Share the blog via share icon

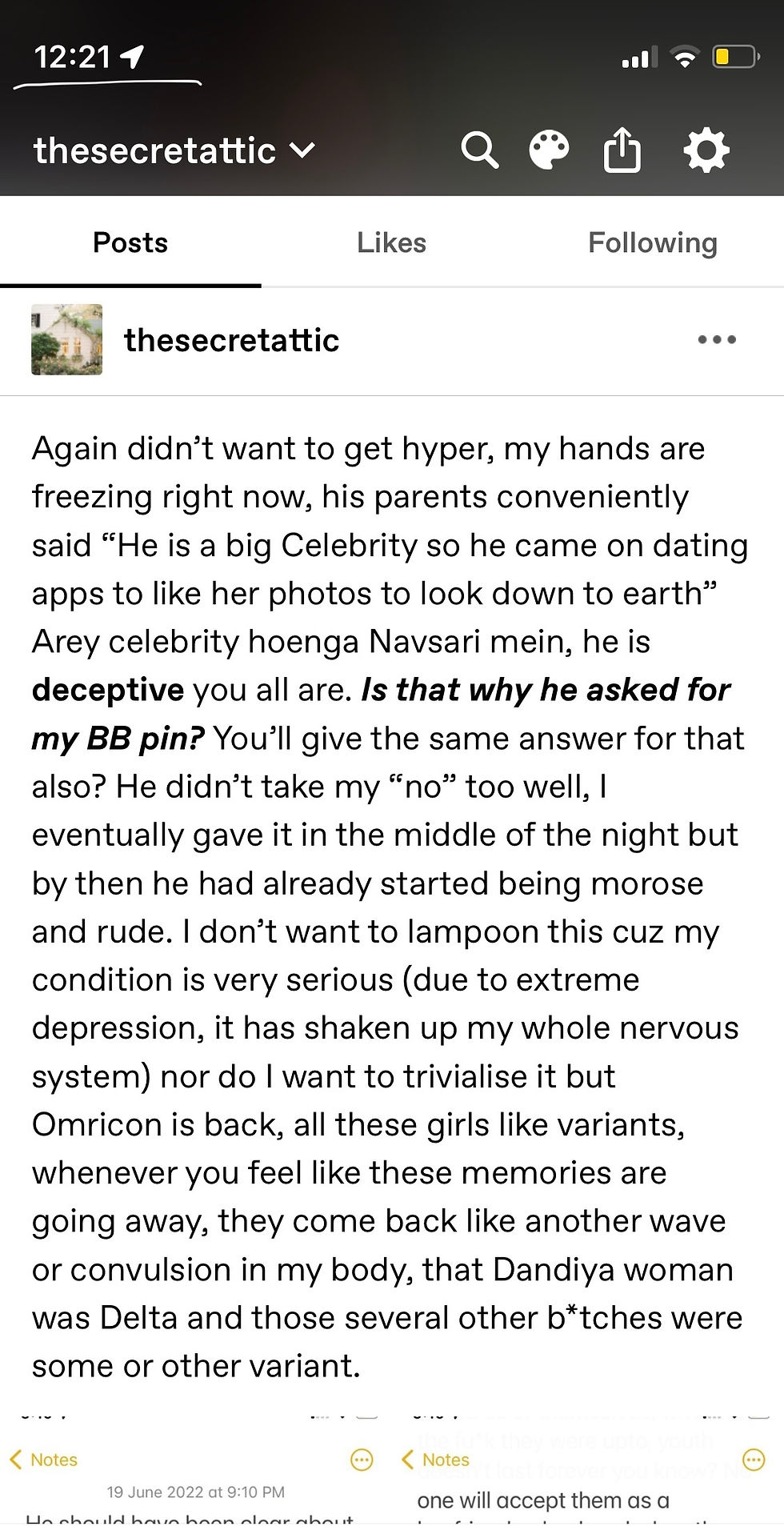click(622, 150)
